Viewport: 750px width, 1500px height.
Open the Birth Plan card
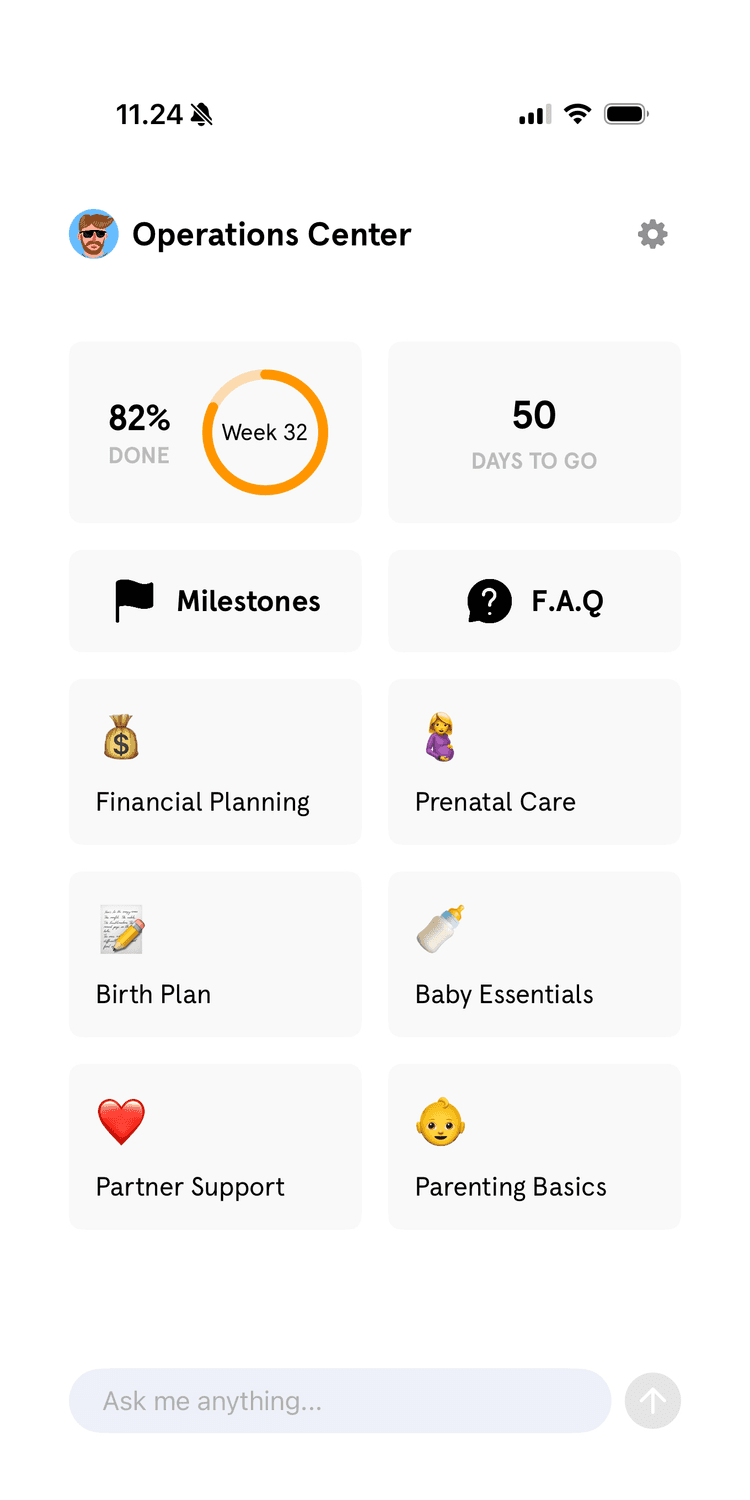pyautogui.click(x=215, y=954)
